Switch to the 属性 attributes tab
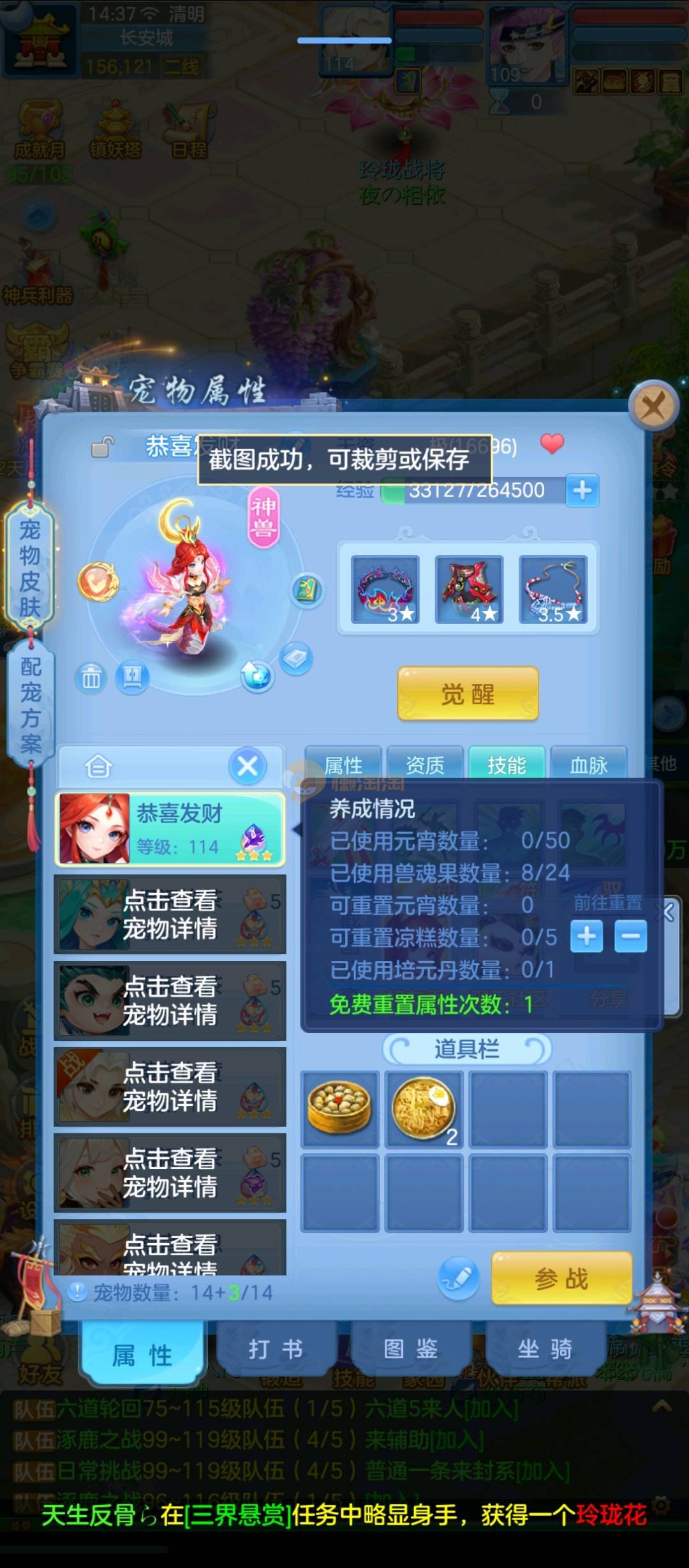The width and height of the screenshot is (689, 1568). pos(343,764)
